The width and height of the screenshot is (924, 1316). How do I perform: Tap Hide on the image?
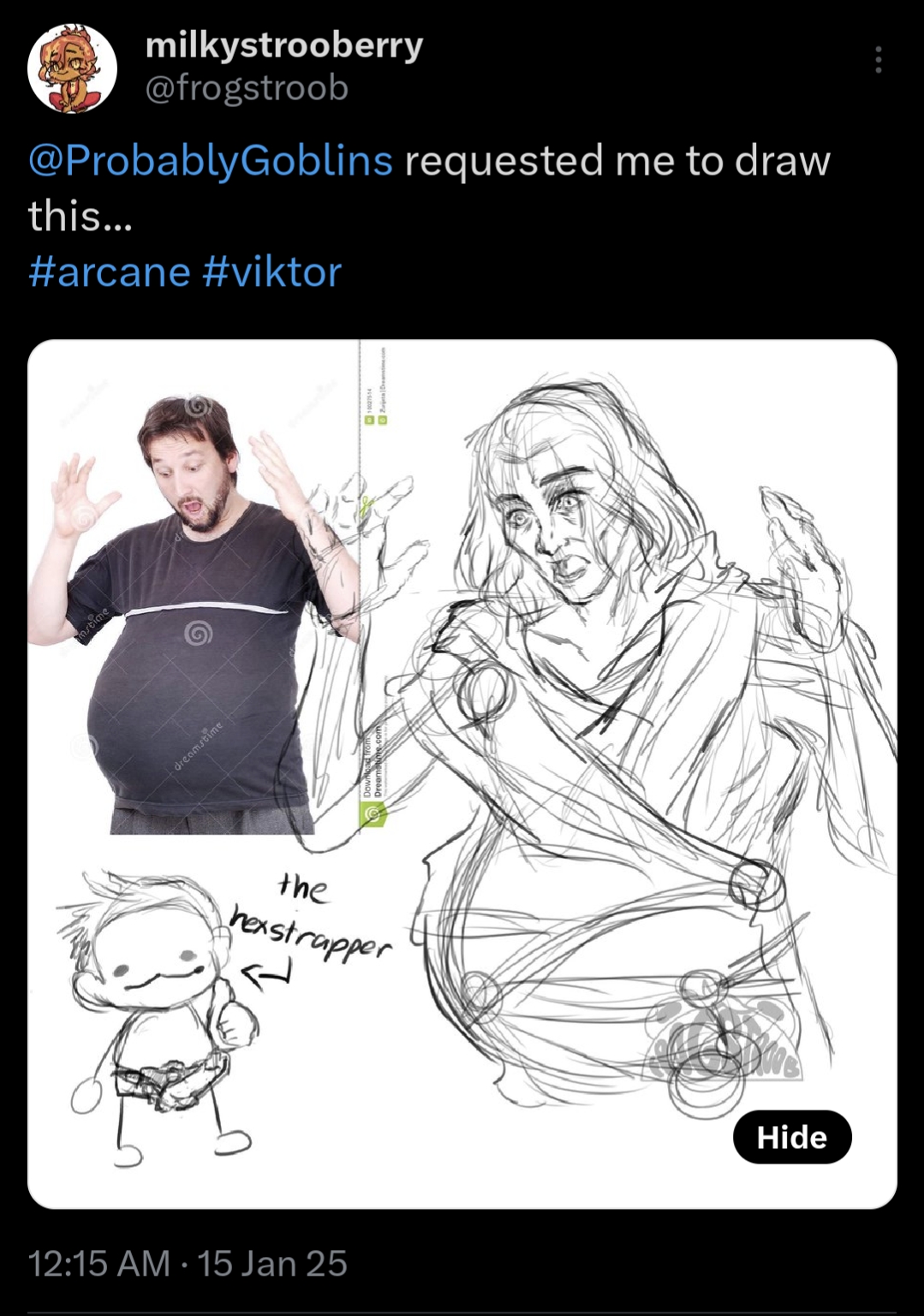791,1137
